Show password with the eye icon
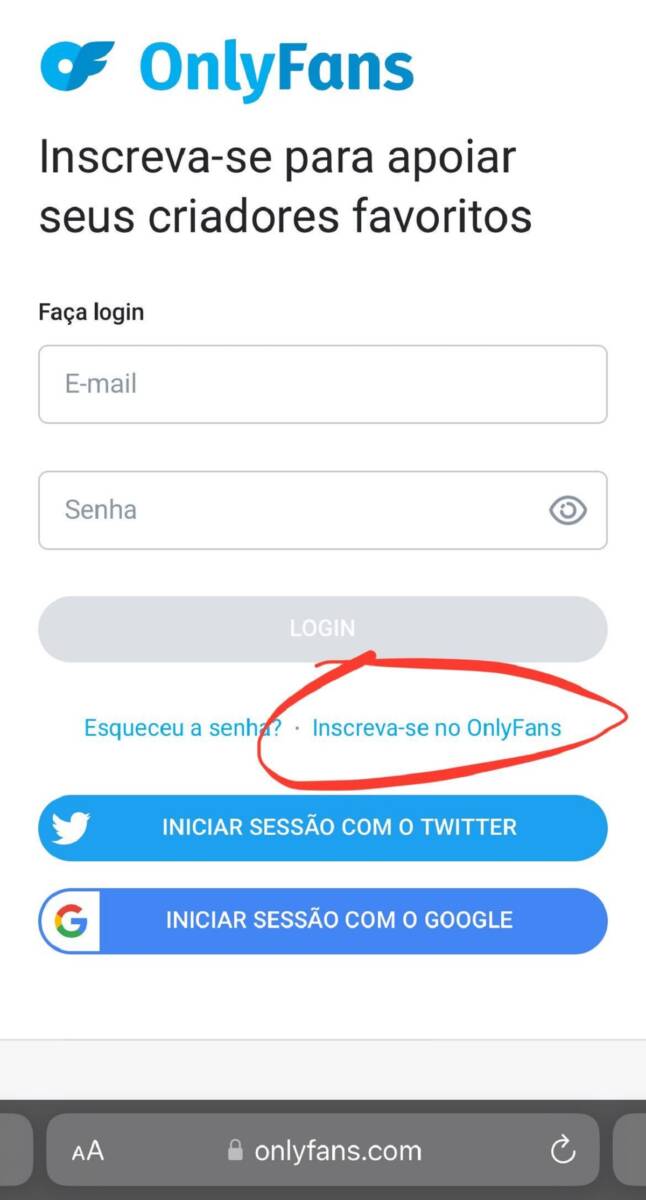 point(567,511)
